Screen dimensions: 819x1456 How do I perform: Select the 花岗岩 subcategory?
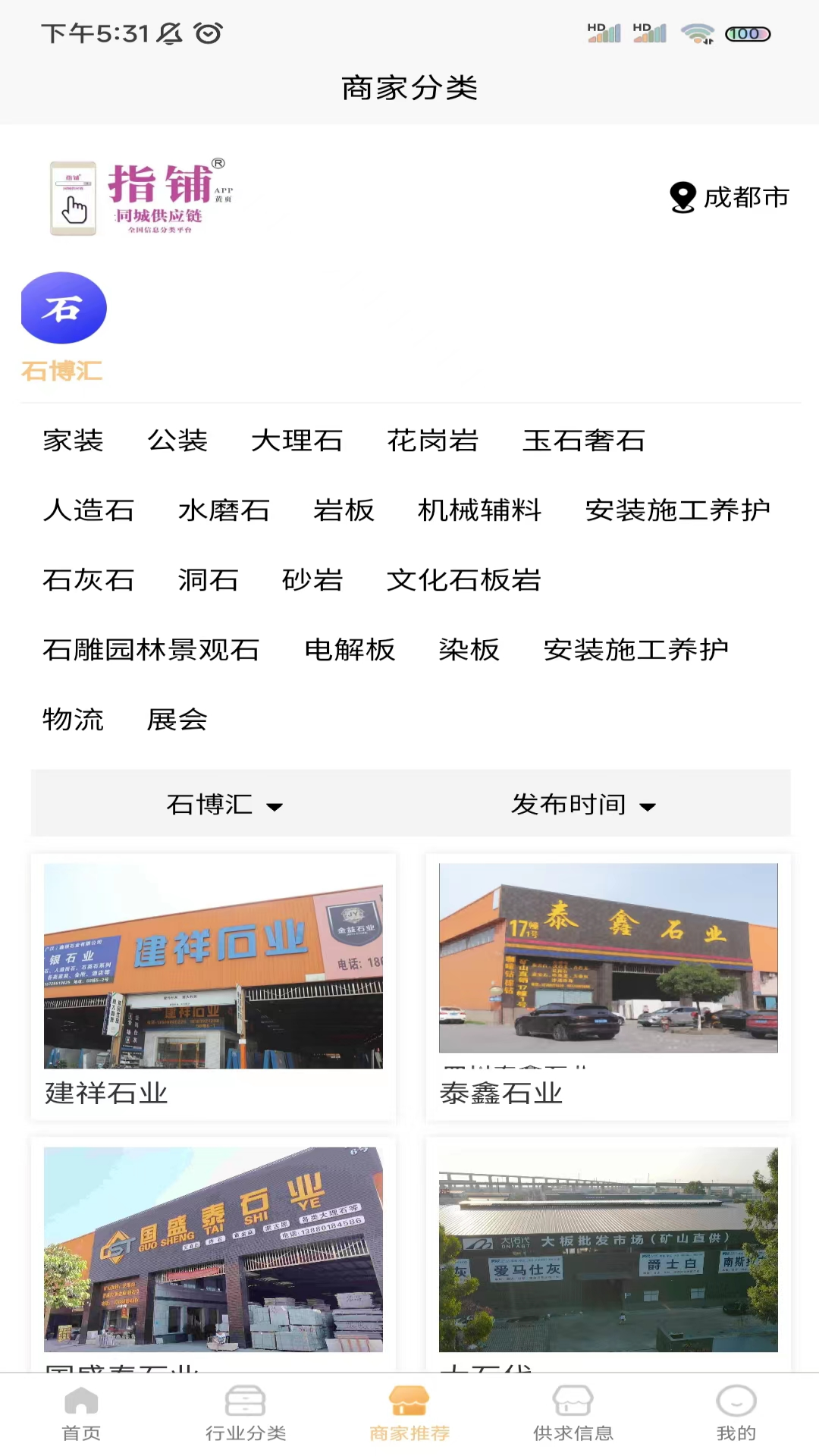click(433, 441)
